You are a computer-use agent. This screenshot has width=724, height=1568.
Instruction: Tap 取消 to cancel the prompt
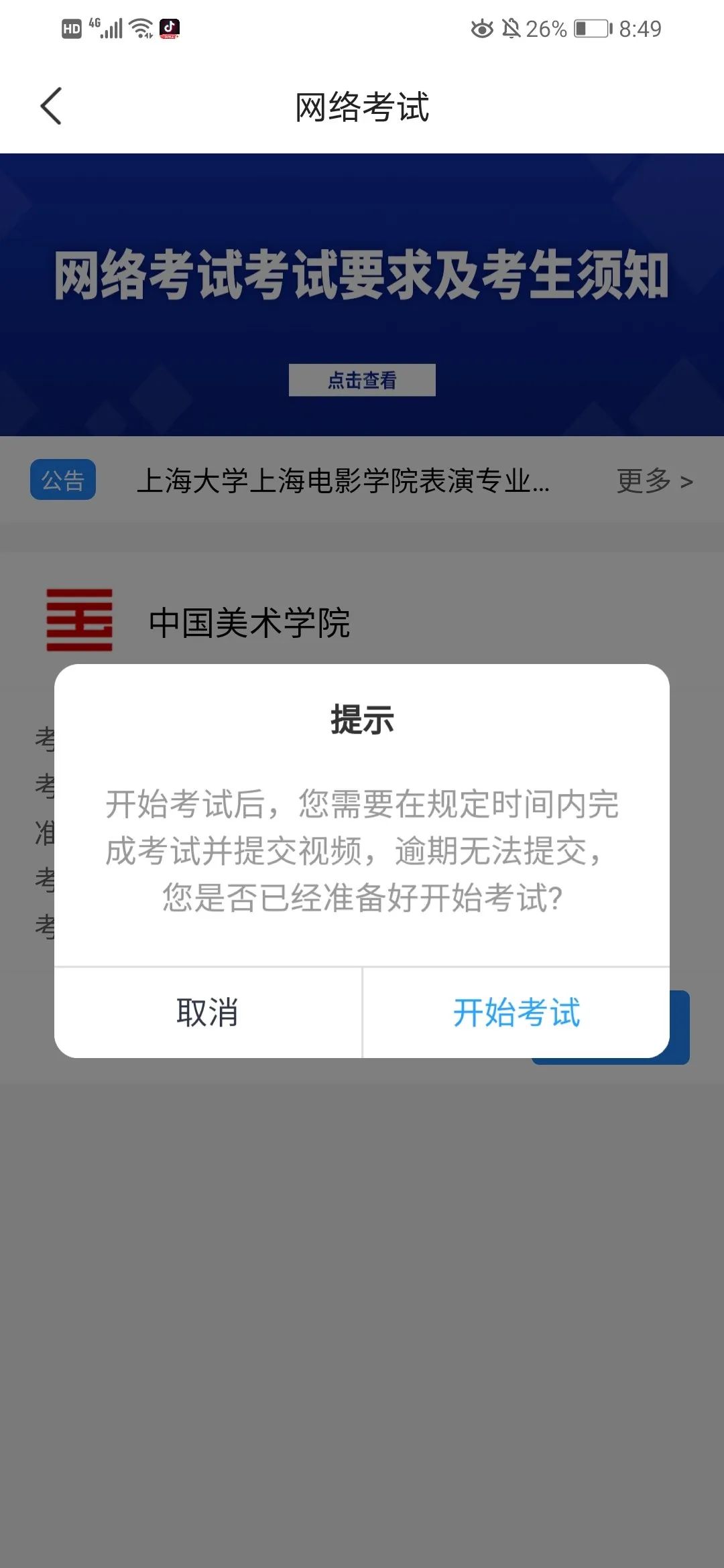[208, 1012]
